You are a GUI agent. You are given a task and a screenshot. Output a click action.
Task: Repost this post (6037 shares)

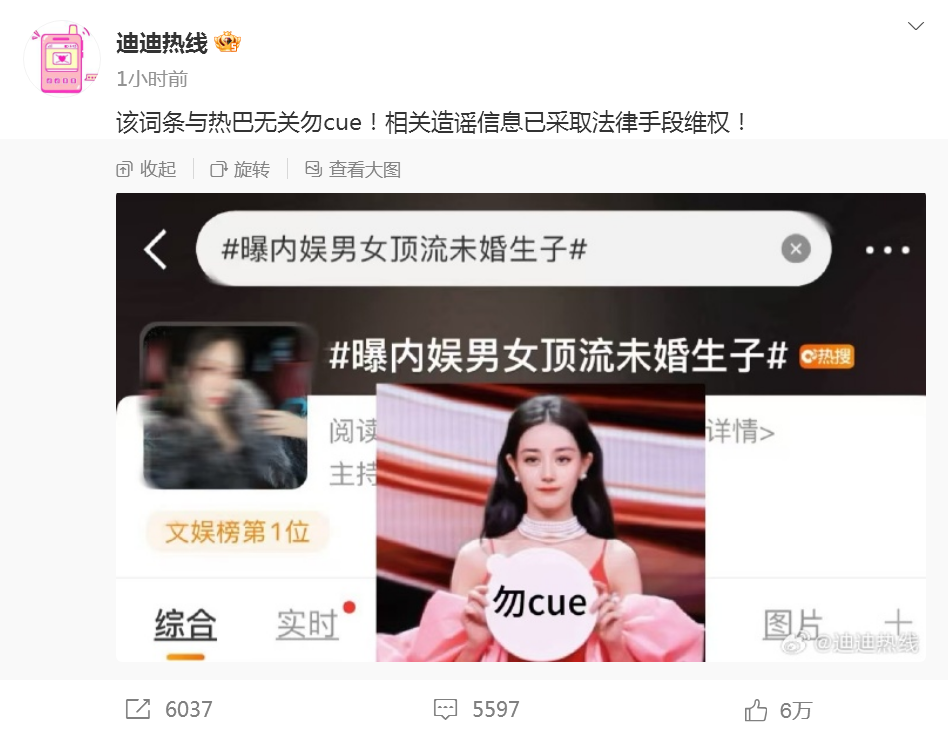pyautogui.click(x=169, y=710)
